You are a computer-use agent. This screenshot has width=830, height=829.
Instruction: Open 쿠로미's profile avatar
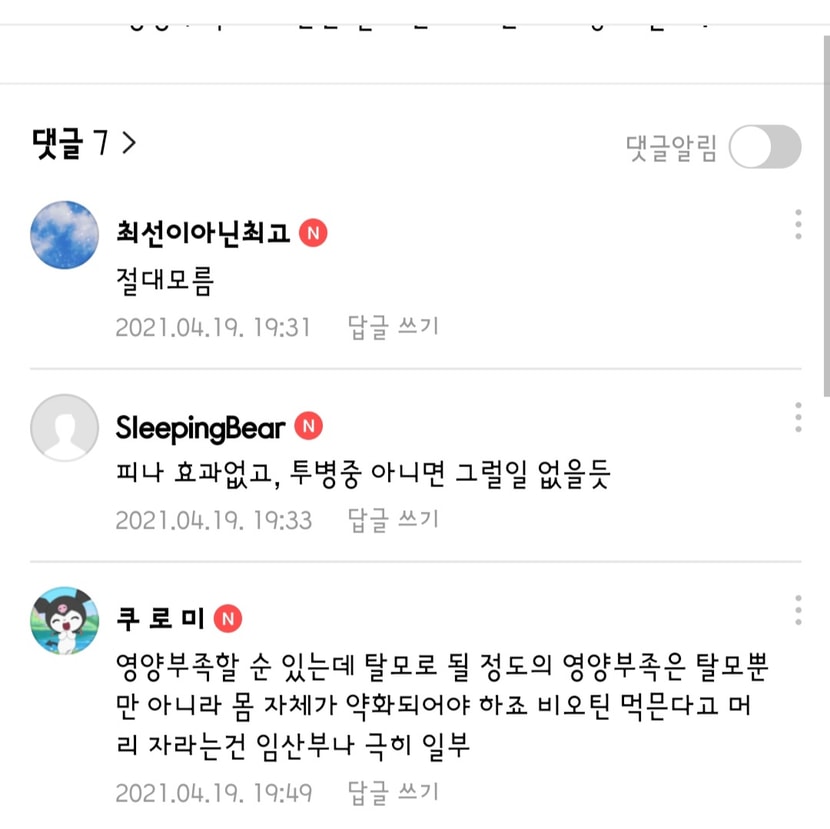click(x=65, y=621)
